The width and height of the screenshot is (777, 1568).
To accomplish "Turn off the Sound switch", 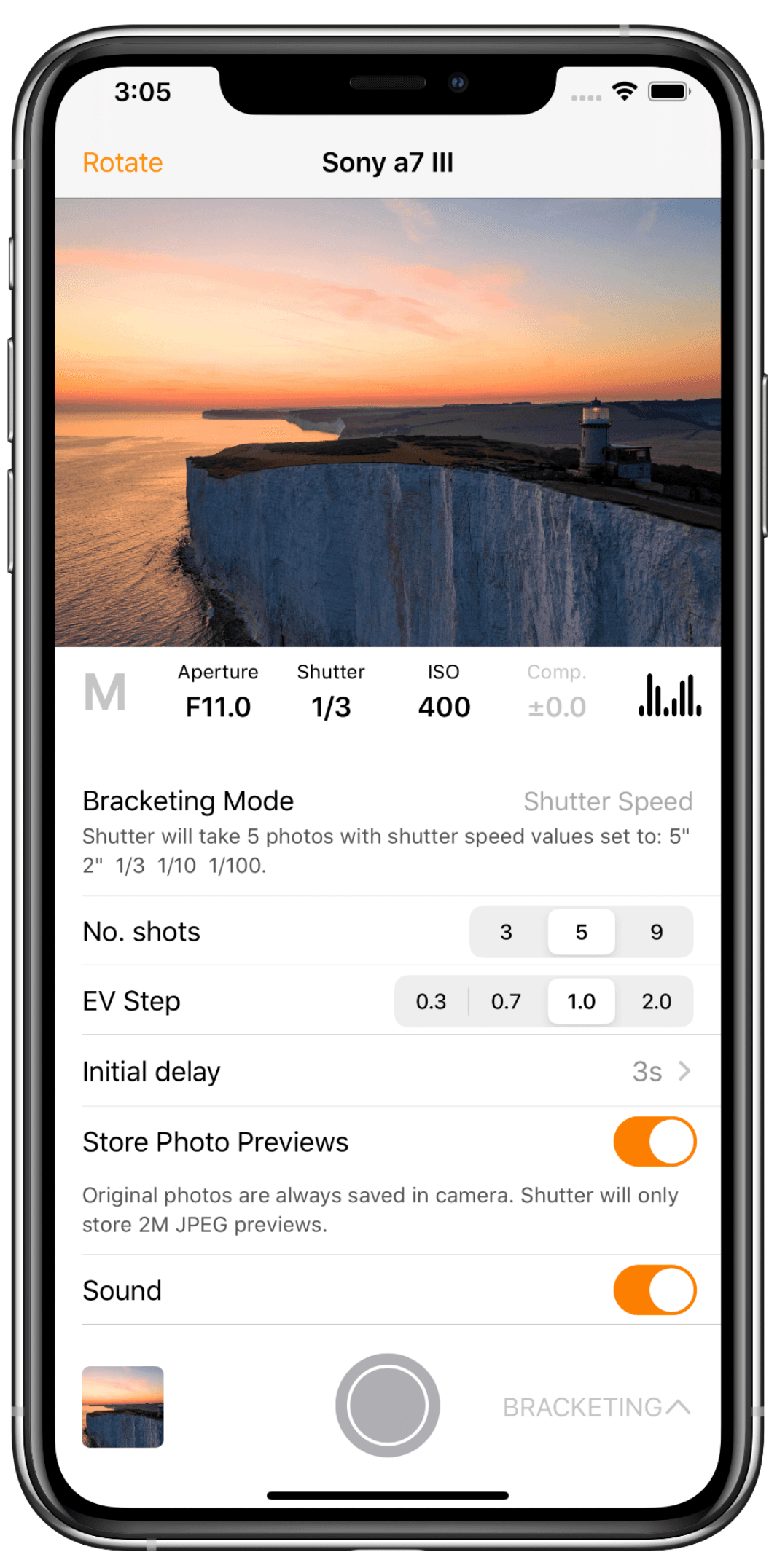I will [654, 1290].
